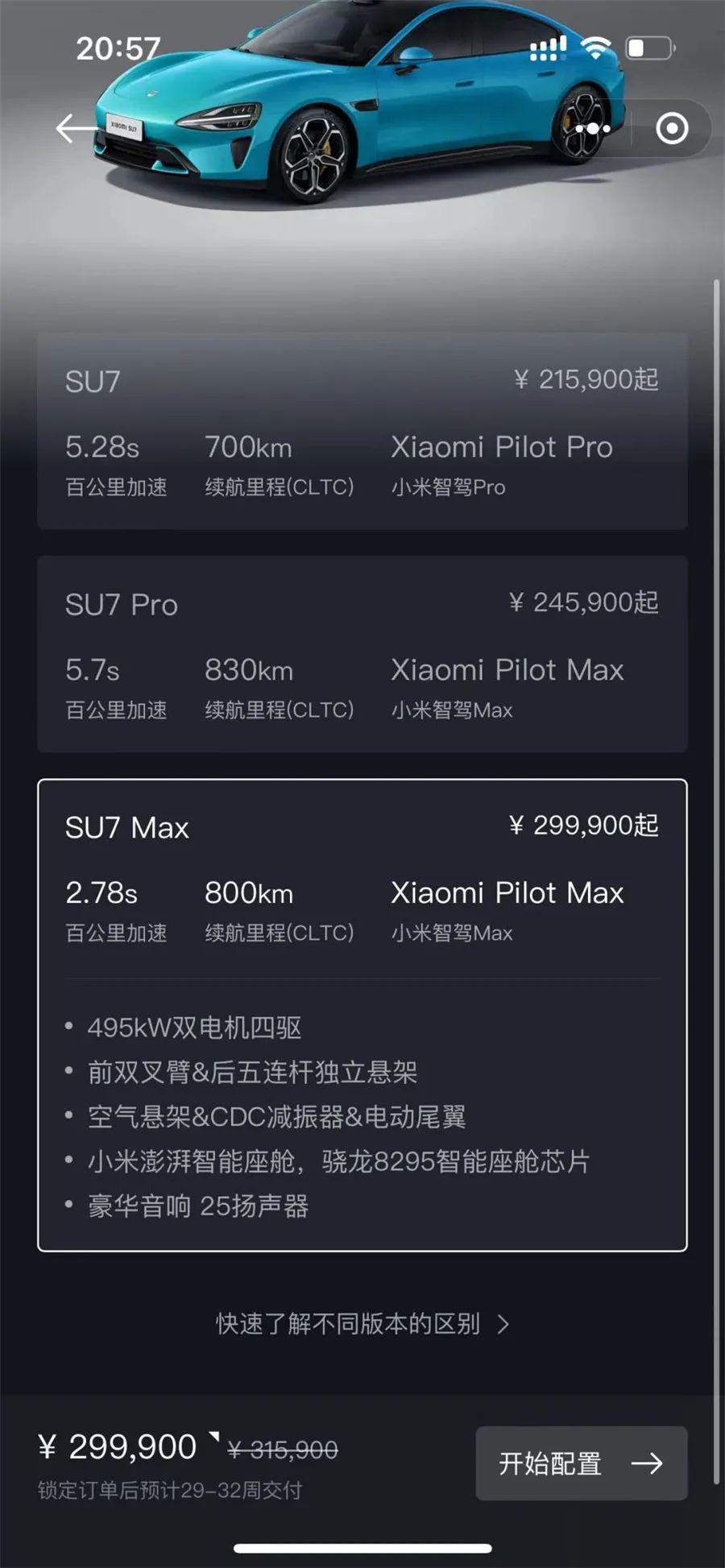Image resolution: width=725 pixels, height=1568 pixels.
Task: Open 快速了解不同版本的区别 link
Action: pyautogui.click(x=362, y=1325)
